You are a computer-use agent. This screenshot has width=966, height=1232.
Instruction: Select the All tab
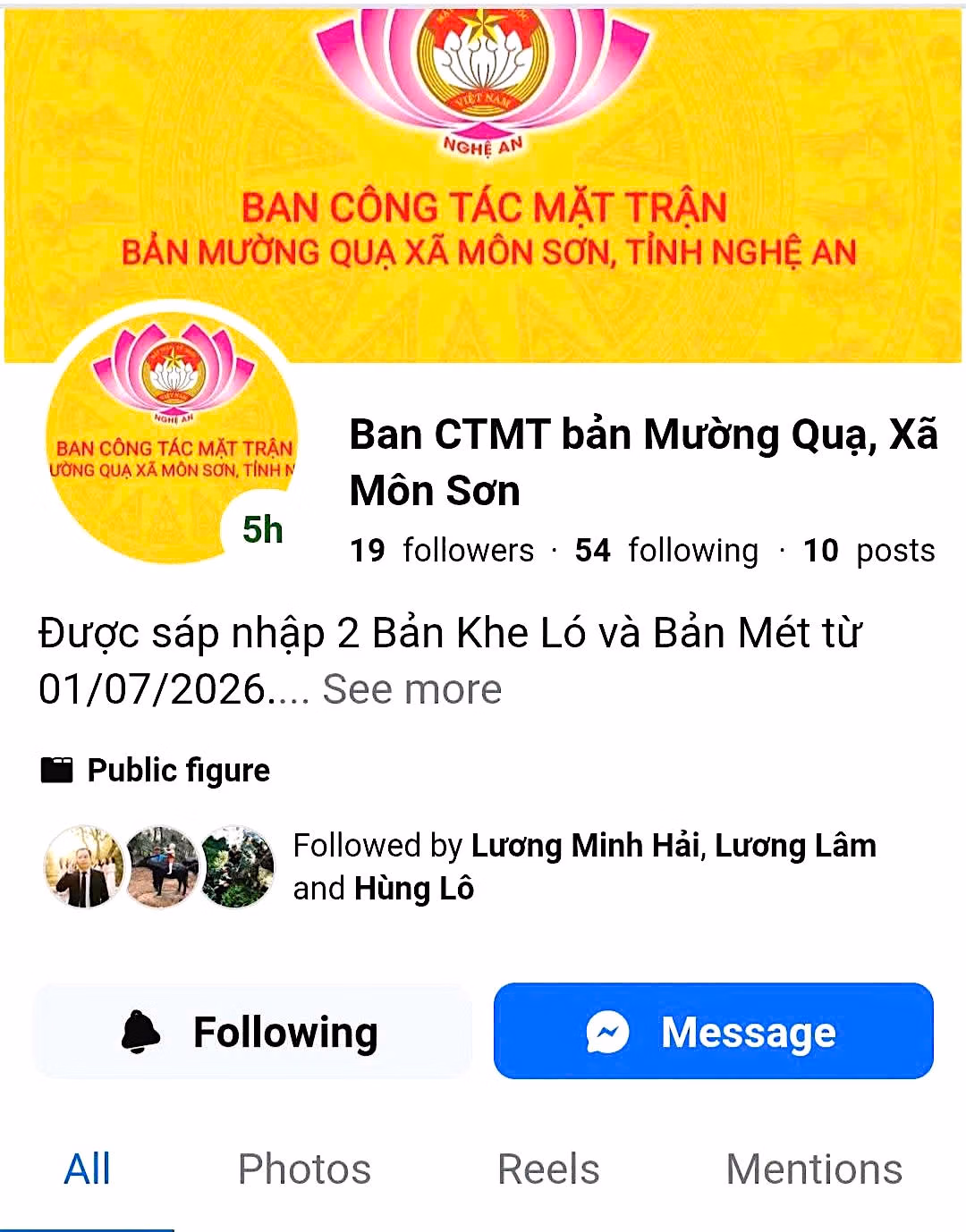click(88, 1169)
